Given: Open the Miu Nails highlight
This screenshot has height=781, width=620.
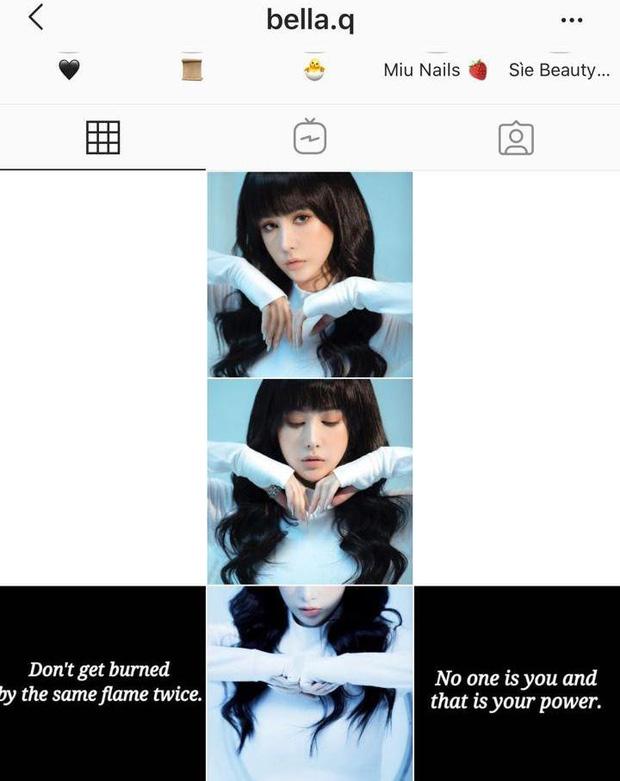Looking at the screenshot, I should (x=436, y=70).
